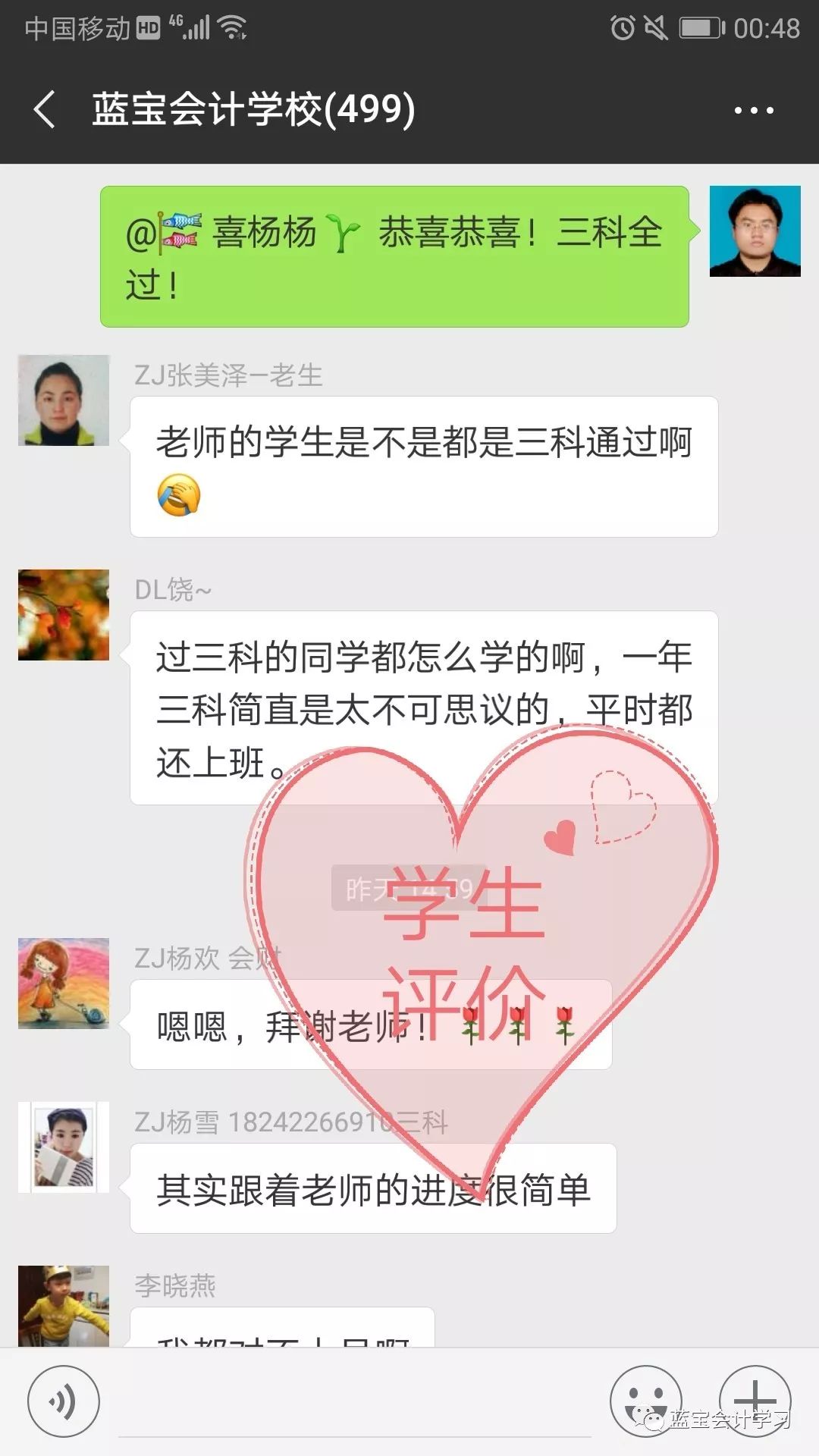Open ZJ杨雪's profile picture

pyautogui.click(x=64, y=1147)
